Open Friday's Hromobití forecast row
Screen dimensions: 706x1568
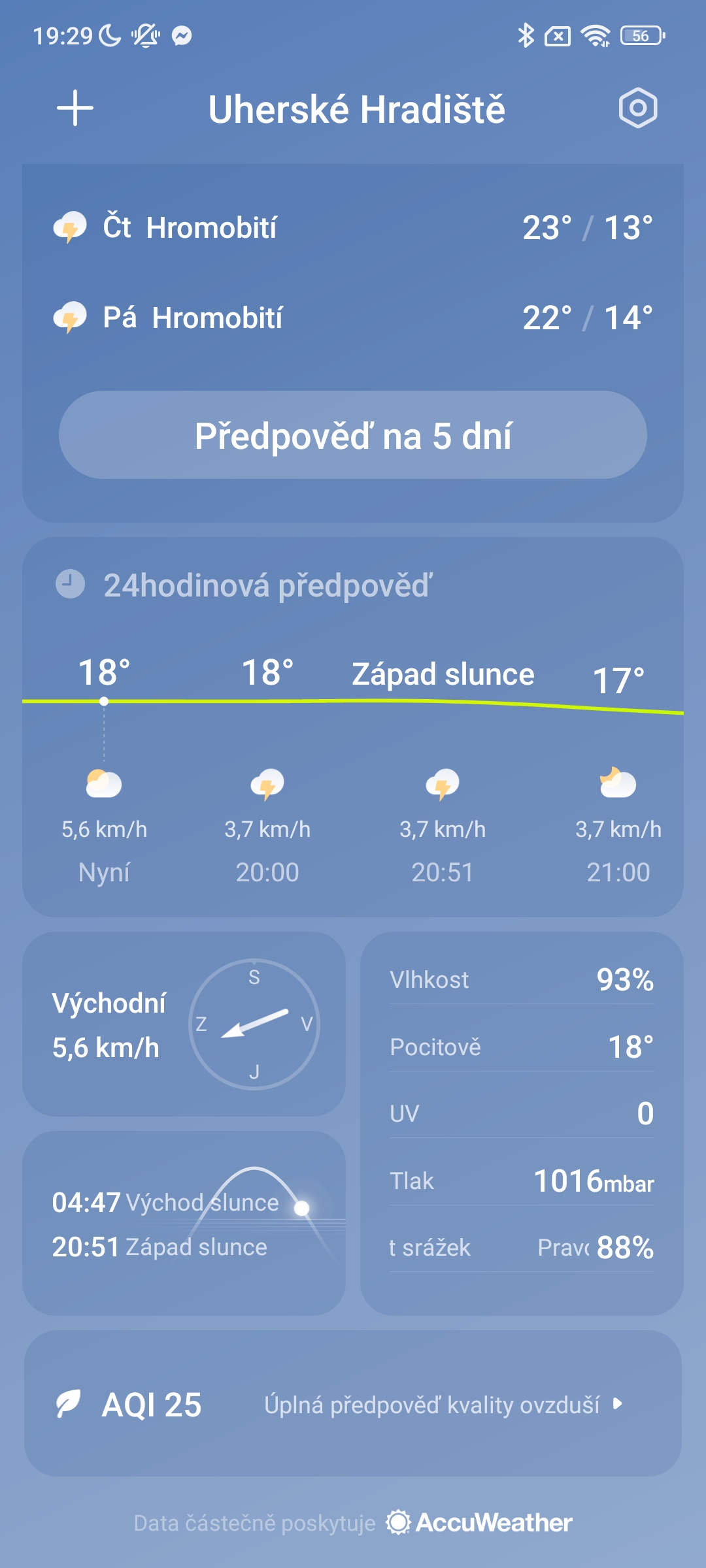(x=353, y=318)
